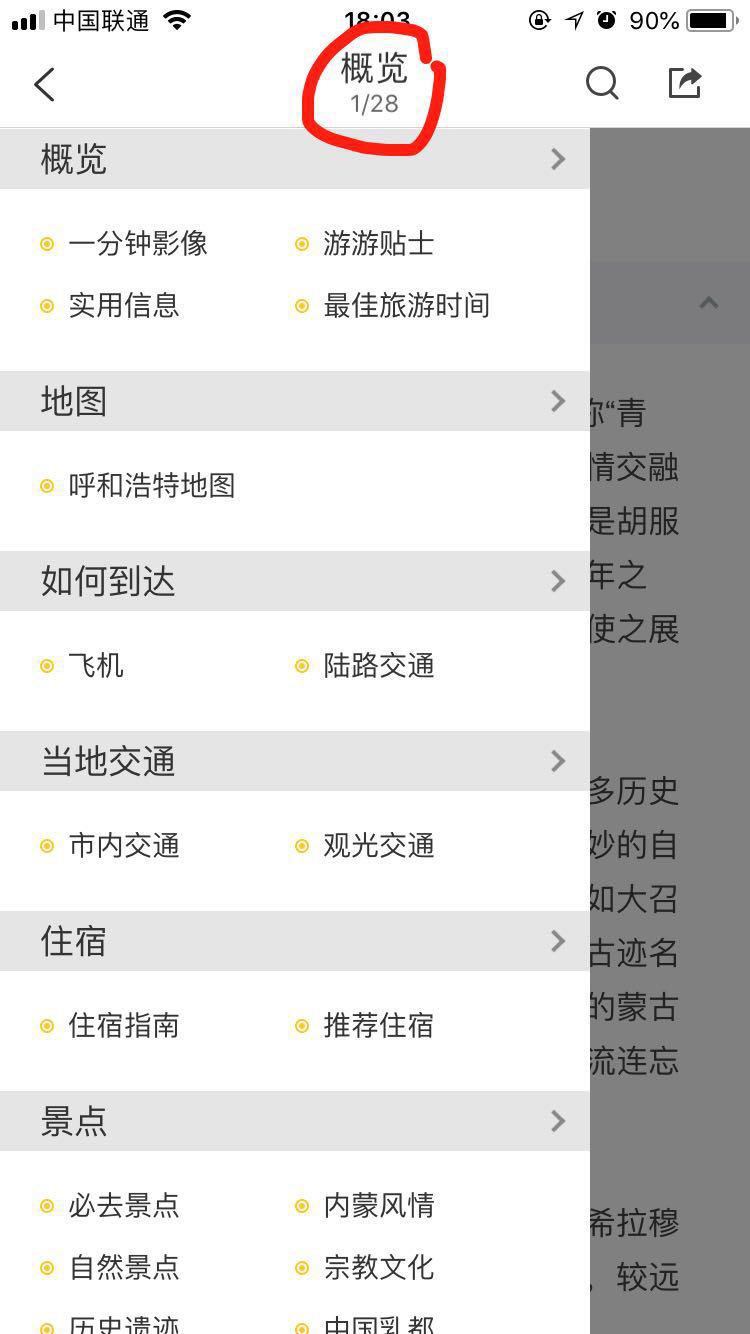Tap the back arrow at top left
Viewport: 750px width, 1334px height.
43,84
